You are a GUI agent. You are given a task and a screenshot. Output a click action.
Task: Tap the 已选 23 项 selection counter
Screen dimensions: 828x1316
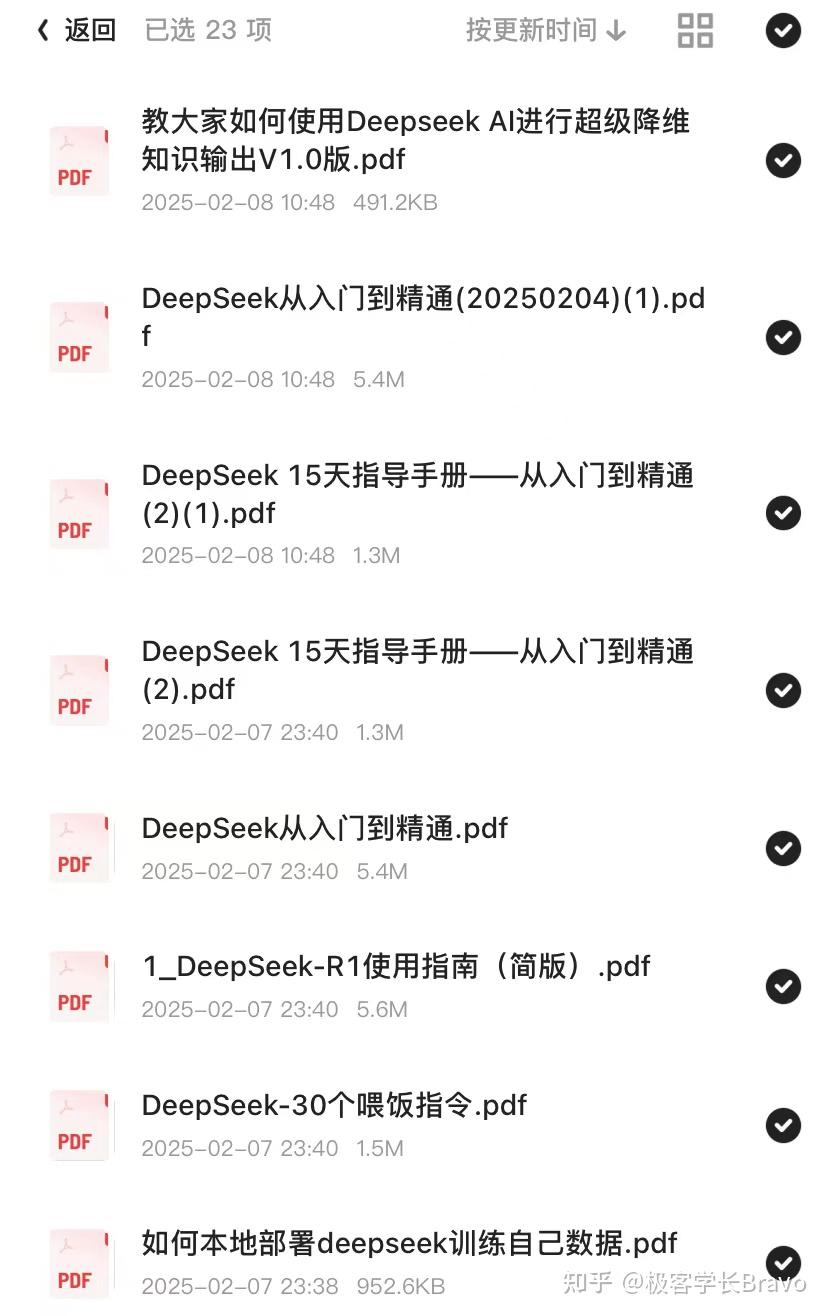207,31
